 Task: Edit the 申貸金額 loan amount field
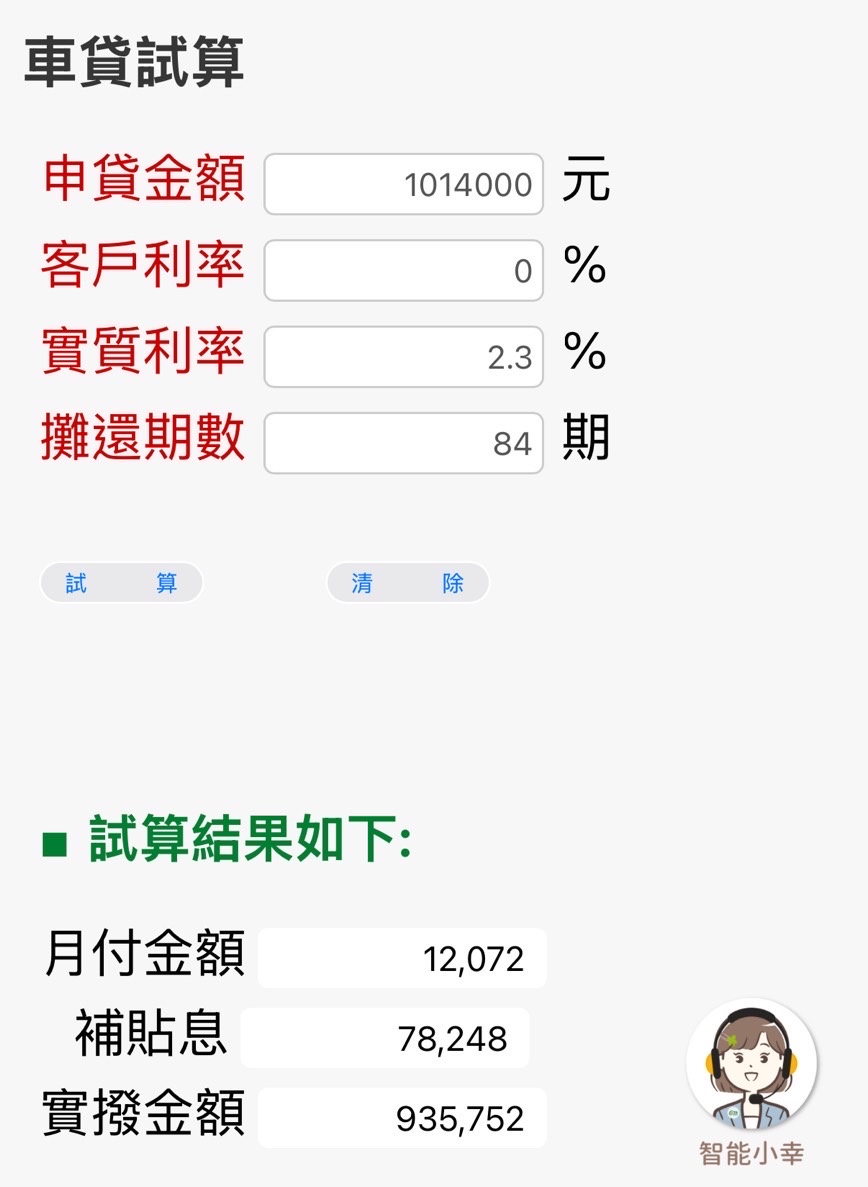(403, 184)
